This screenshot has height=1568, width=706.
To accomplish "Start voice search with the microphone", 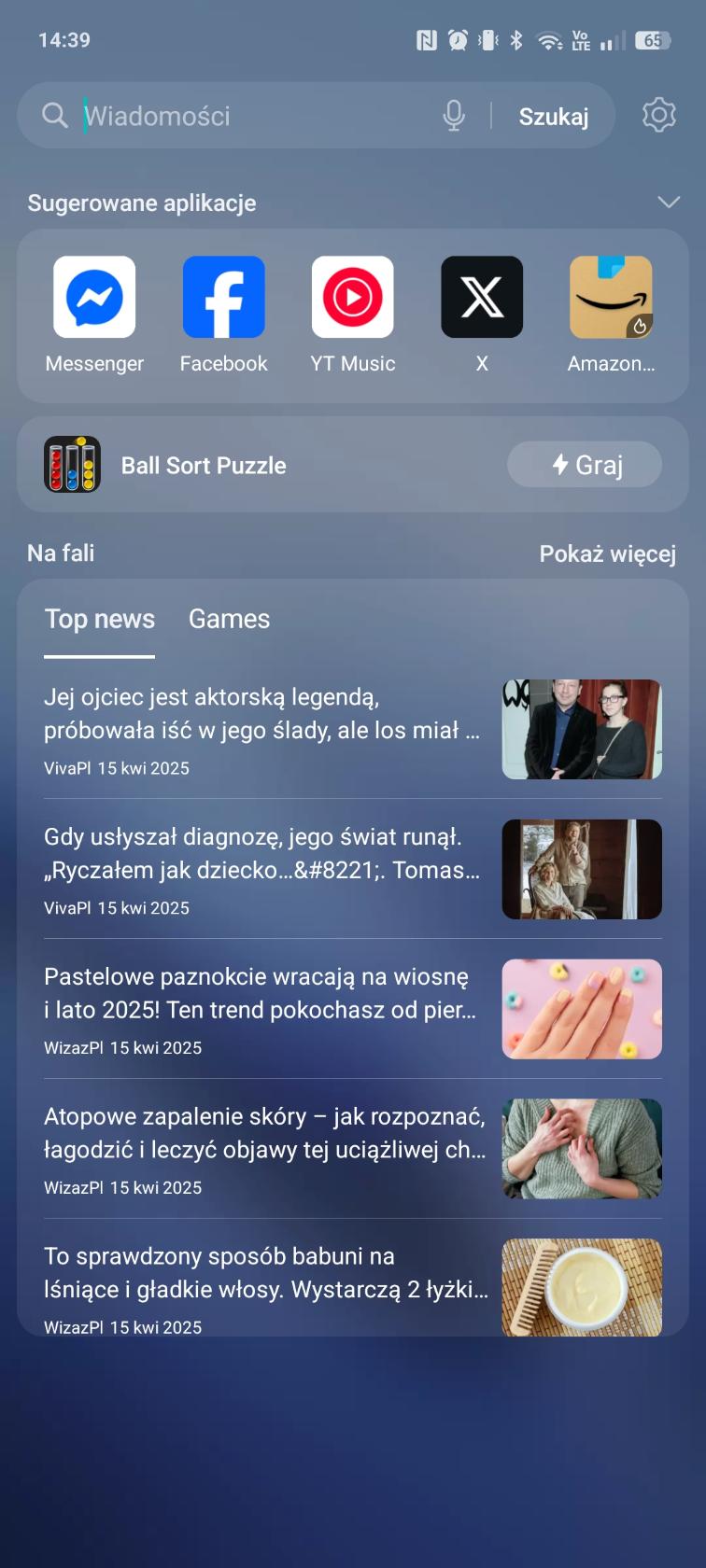I will (x=454, y=116).
